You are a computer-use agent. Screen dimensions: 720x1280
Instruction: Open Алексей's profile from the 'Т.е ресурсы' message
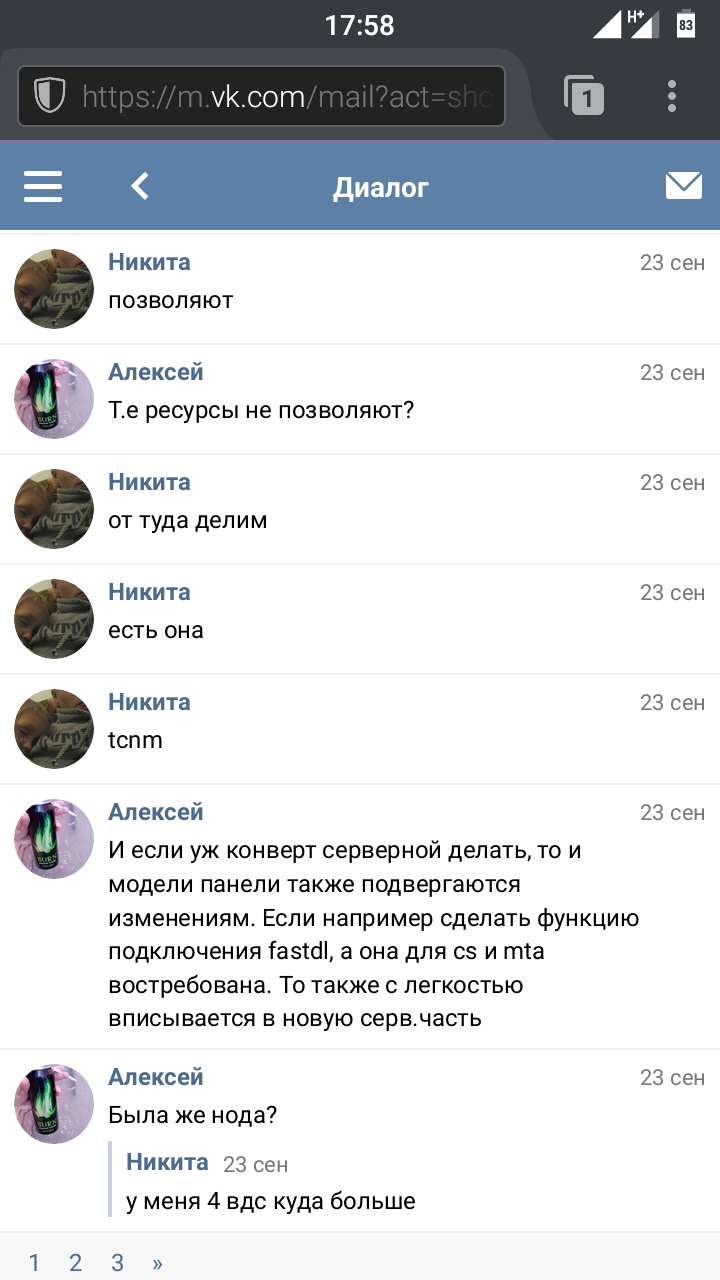(155, 372)
